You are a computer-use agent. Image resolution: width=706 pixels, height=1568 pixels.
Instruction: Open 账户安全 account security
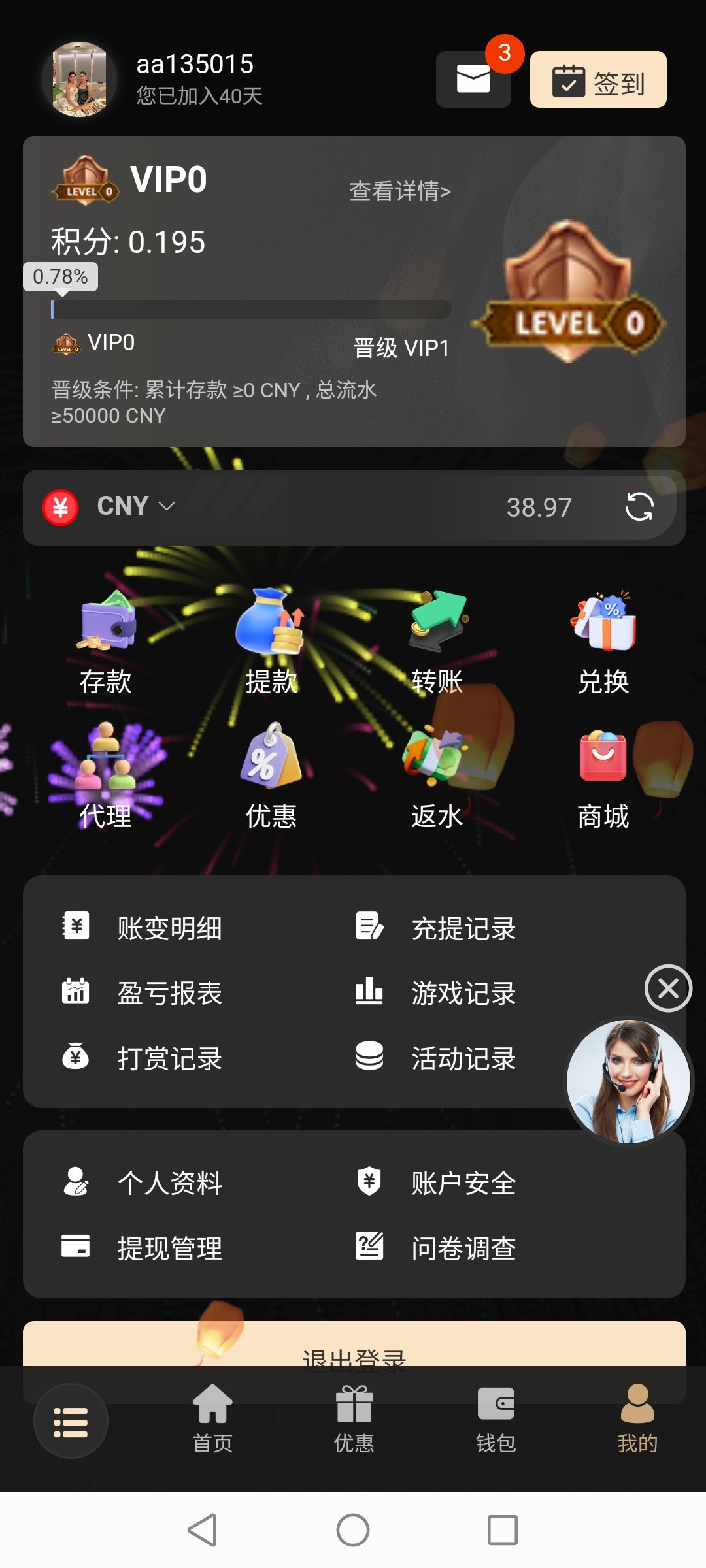click(x=463, y=1183)
